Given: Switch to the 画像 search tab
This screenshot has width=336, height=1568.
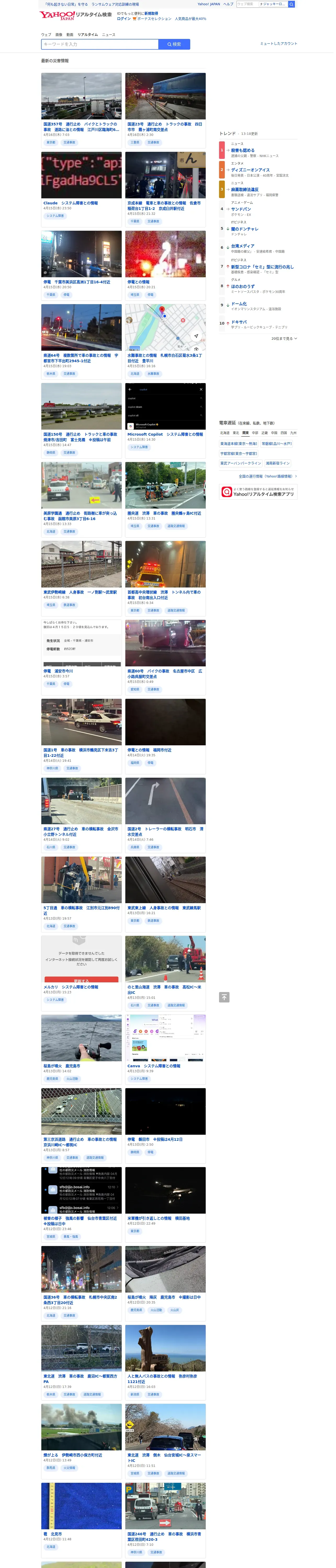Looking at the screenshot, I should click(59, 35).
